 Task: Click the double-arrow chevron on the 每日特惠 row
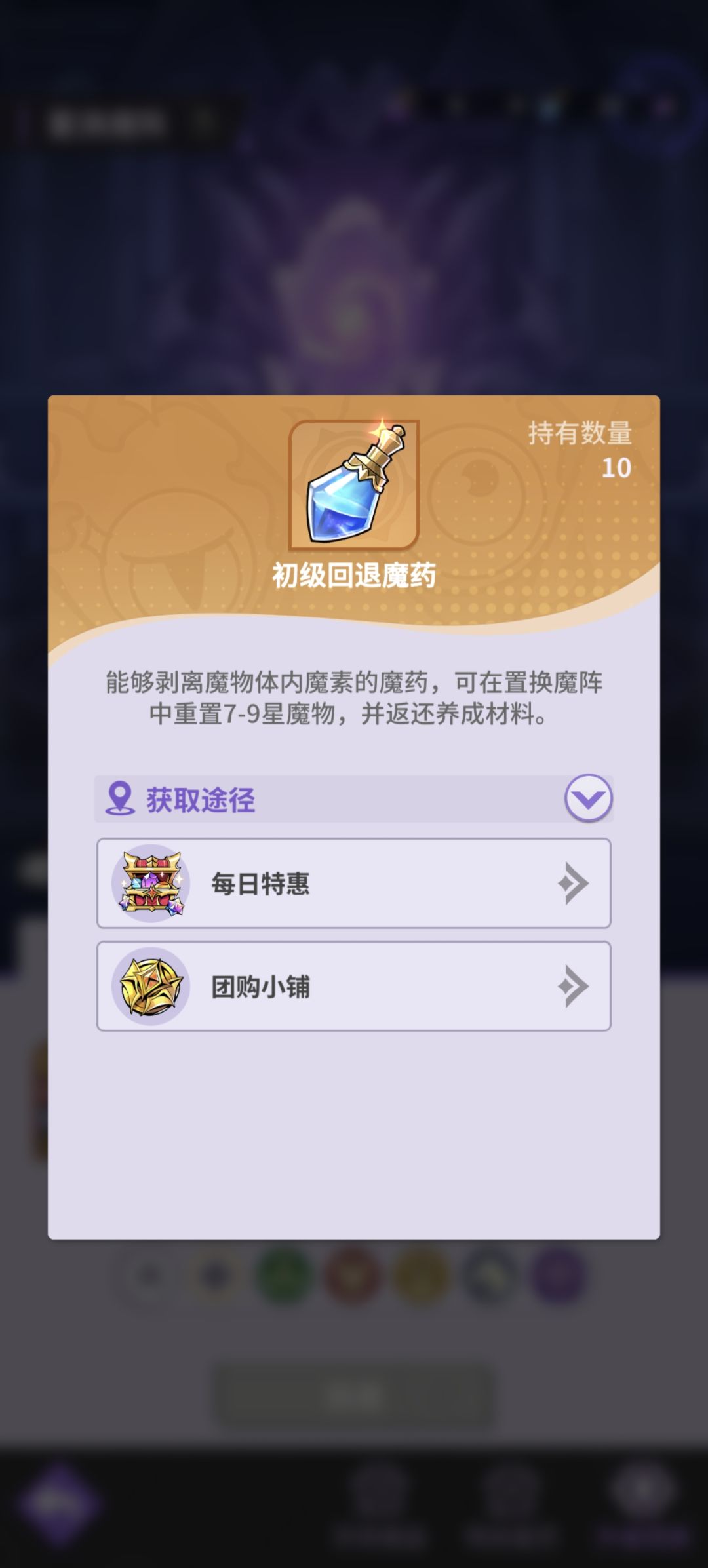[572, 884]
